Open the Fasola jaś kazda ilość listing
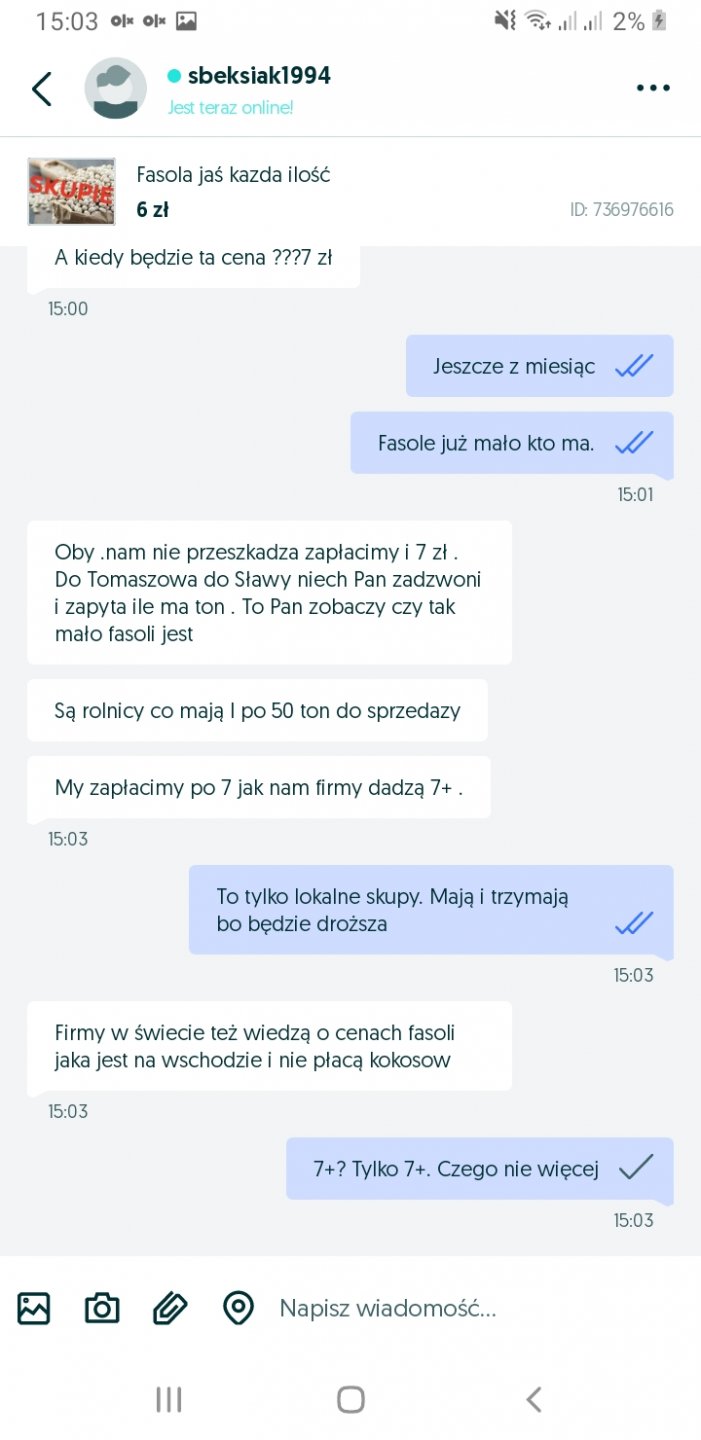Screen dimensions: 701x1440 click(232, 176)
